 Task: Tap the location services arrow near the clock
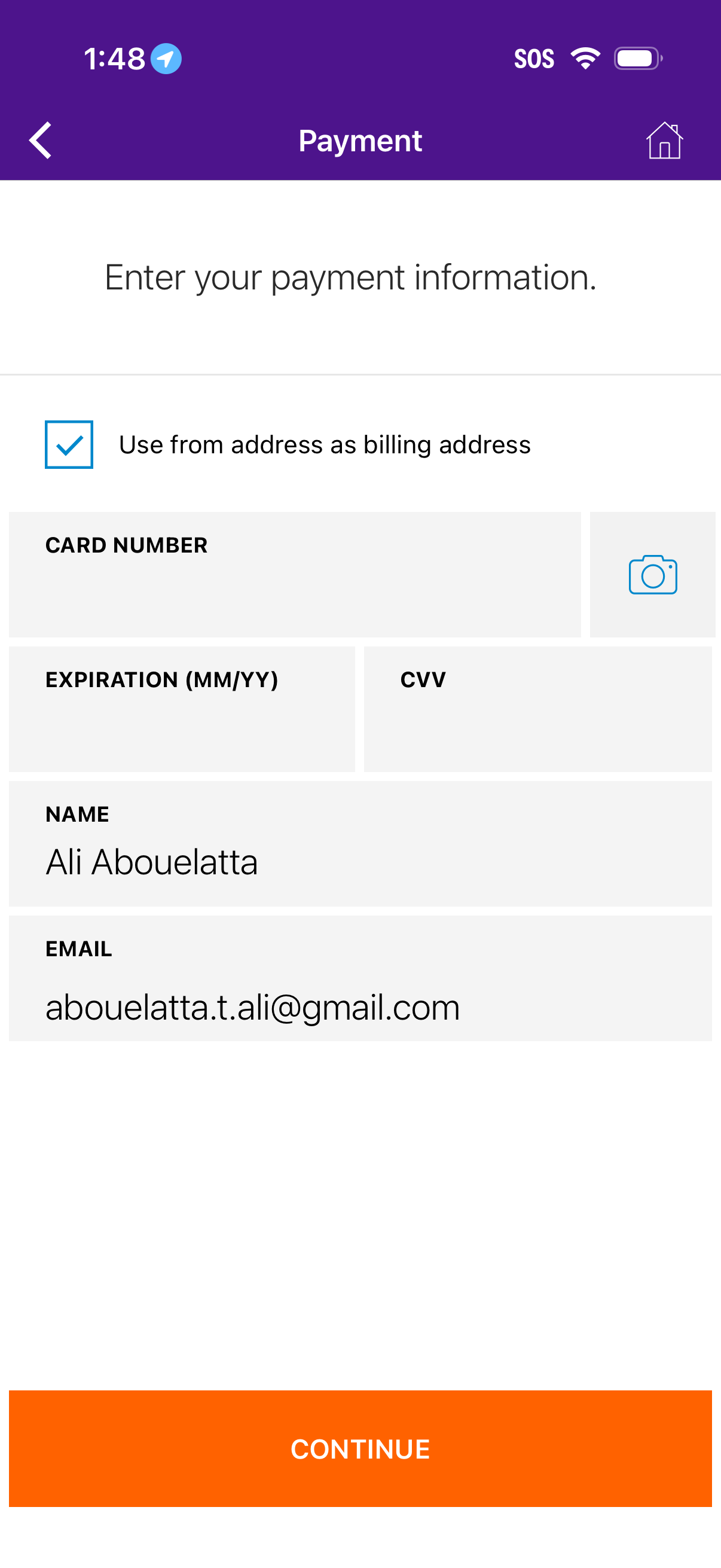point(166,59)
